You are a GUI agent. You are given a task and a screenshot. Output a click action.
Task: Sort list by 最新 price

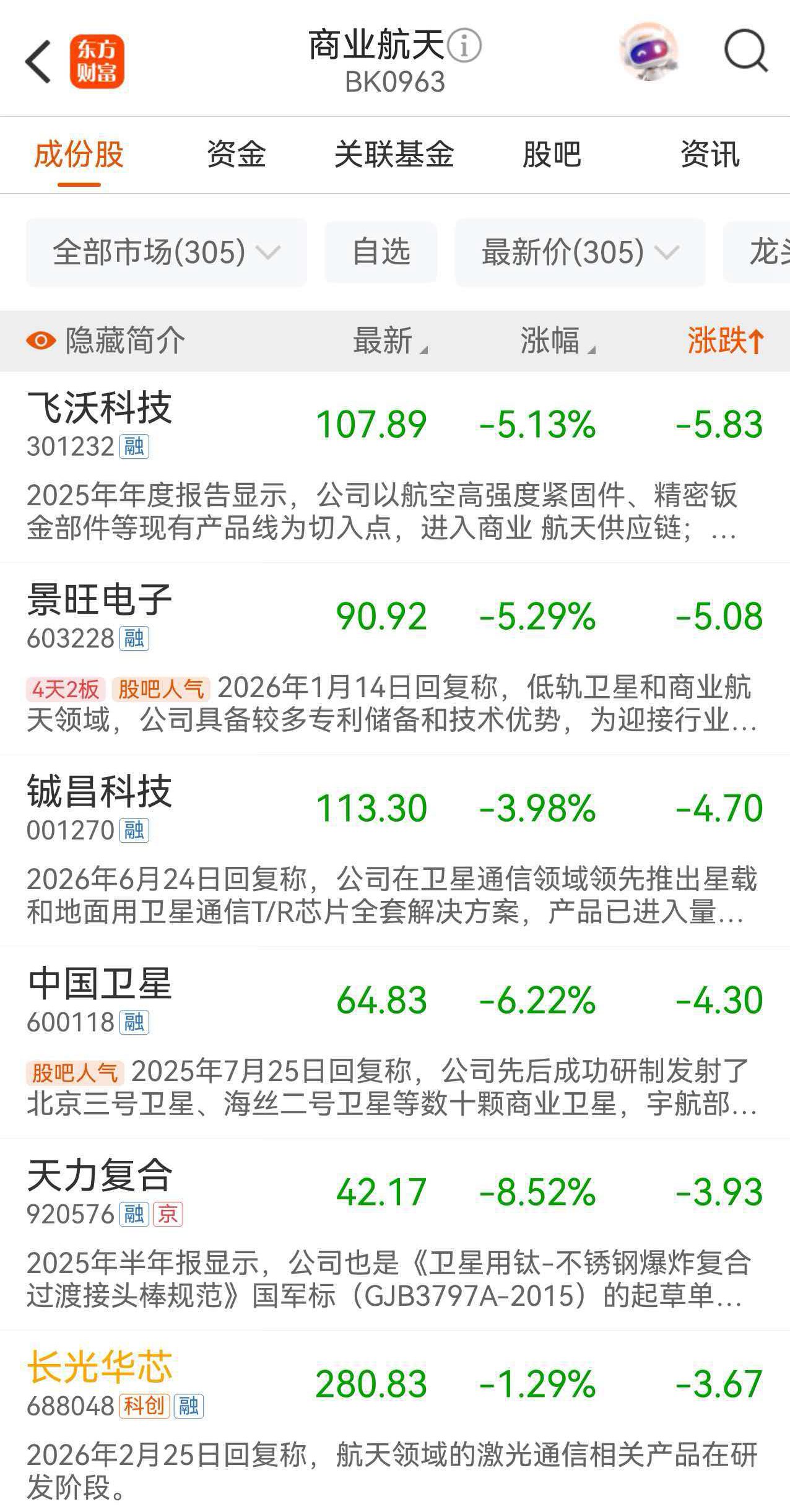390,341
